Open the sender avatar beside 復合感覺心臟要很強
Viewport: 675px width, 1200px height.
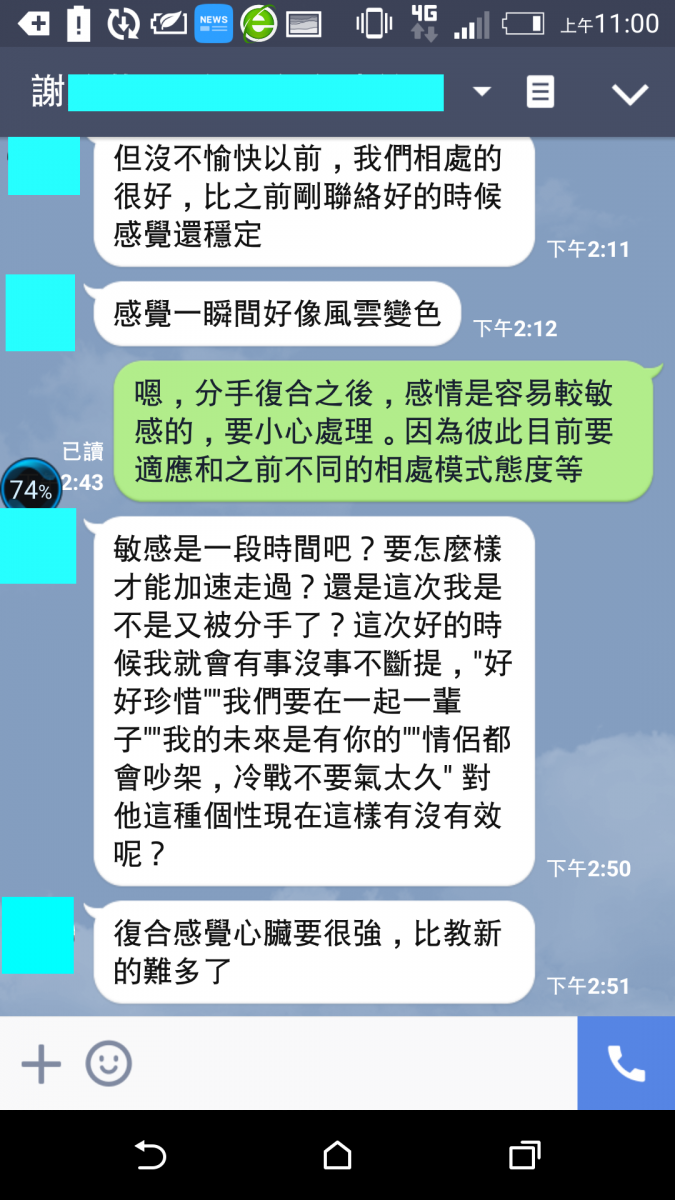(x=38, y=935)
